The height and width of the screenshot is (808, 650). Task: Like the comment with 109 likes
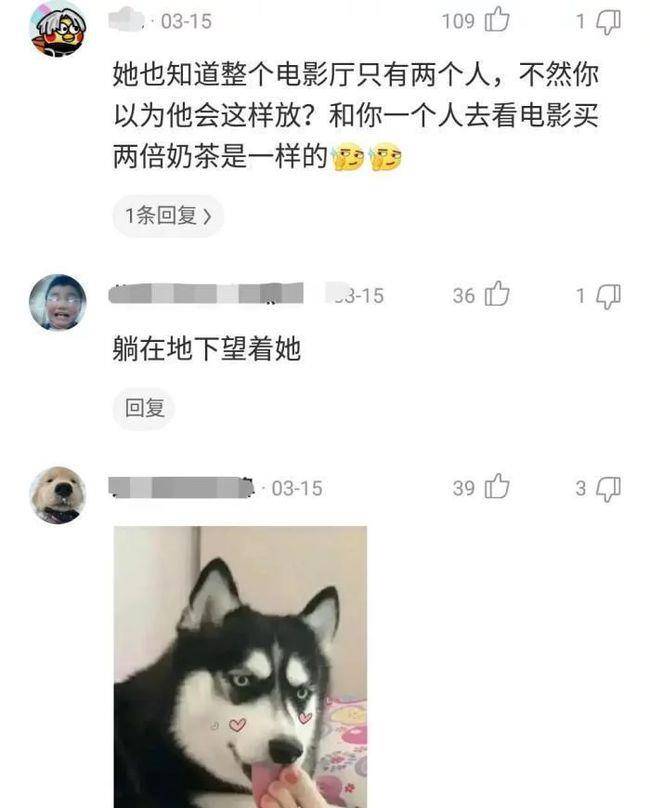(497, 20)
